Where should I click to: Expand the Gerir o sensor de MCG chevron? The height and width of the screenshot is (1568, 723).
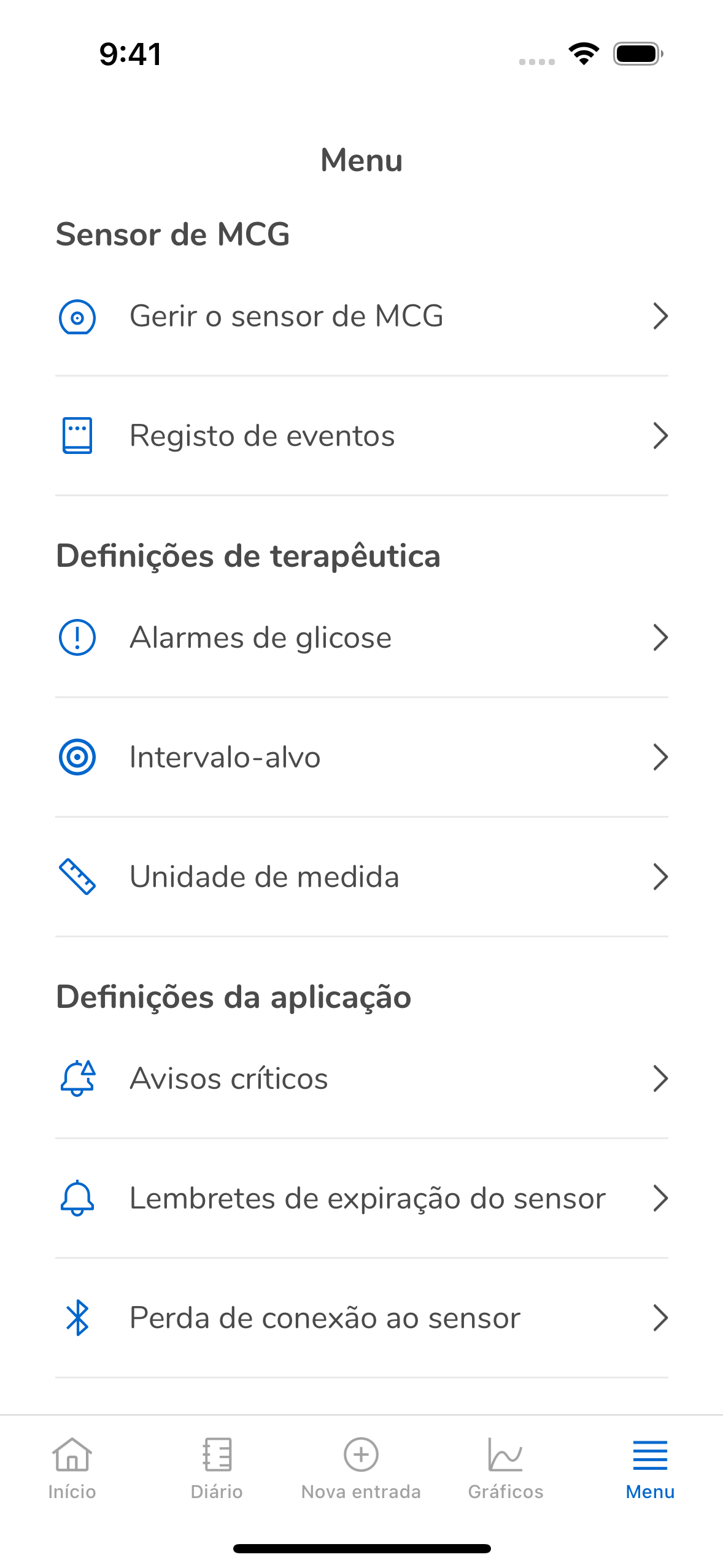pyautogui.click(x=660, y=317)
